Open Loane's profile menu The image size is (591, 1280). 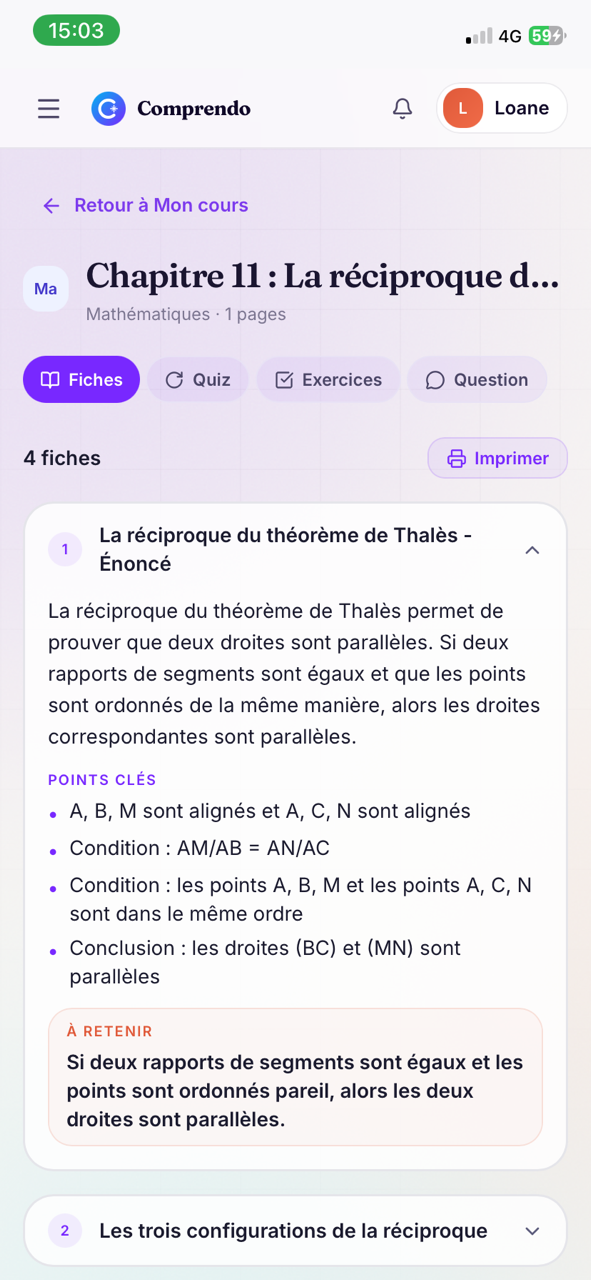pos(502,108)
